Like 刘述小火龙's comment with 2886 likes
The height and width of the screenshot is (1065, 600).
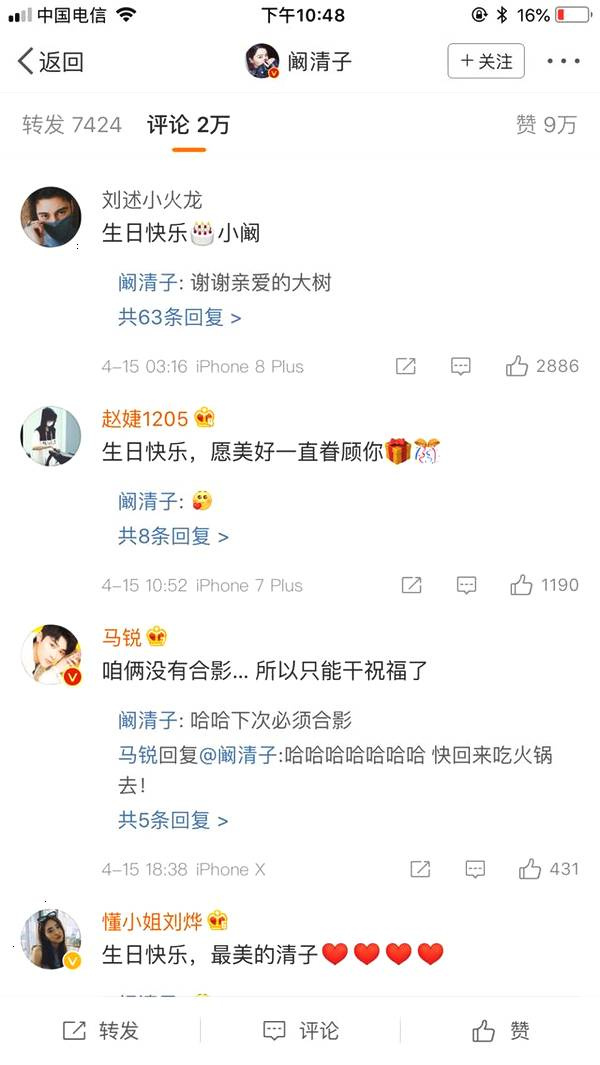(x=542, y=367)
